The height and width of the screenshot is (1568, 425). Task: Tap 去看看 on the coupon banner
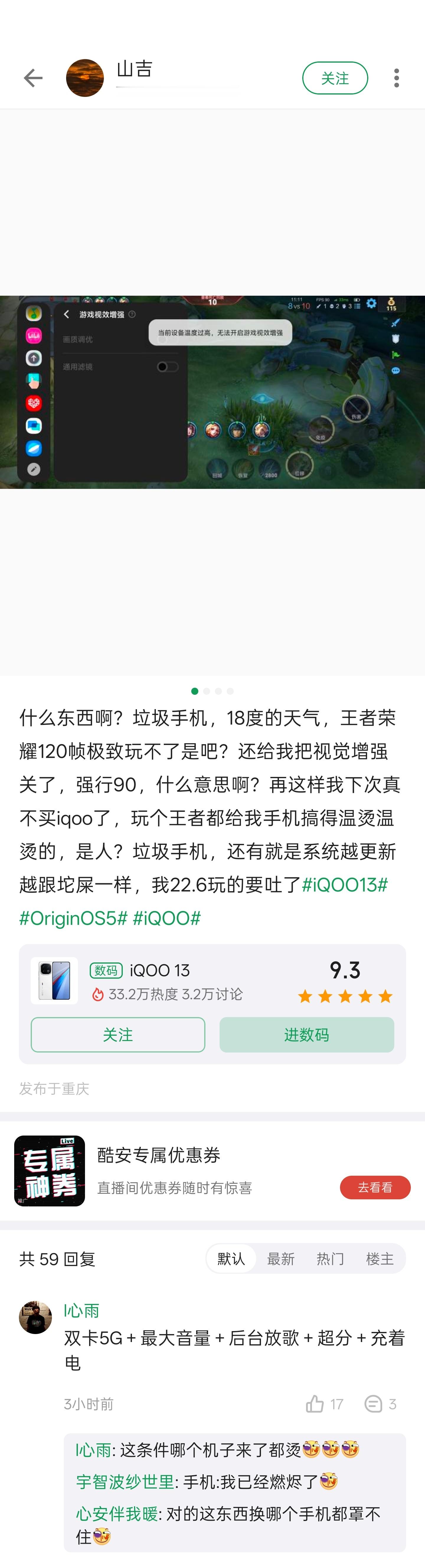pos(375,1187)
